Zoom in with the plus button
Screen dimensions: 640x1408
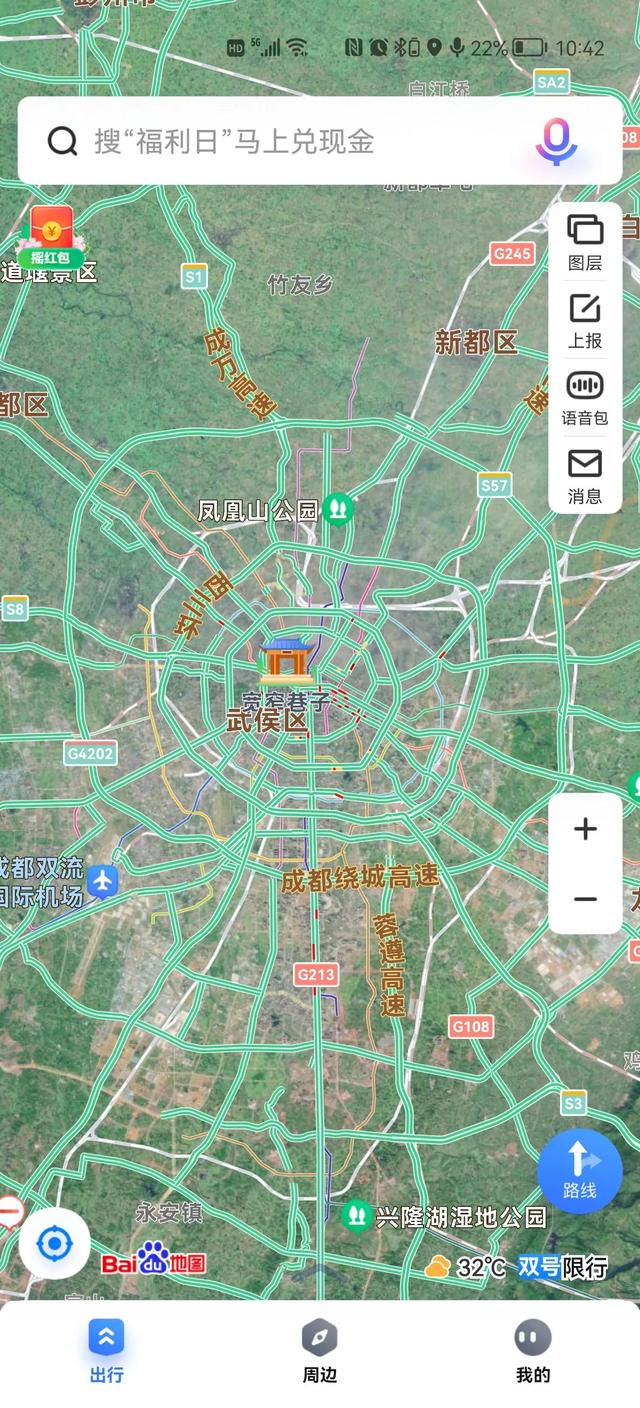click(585, 829)
